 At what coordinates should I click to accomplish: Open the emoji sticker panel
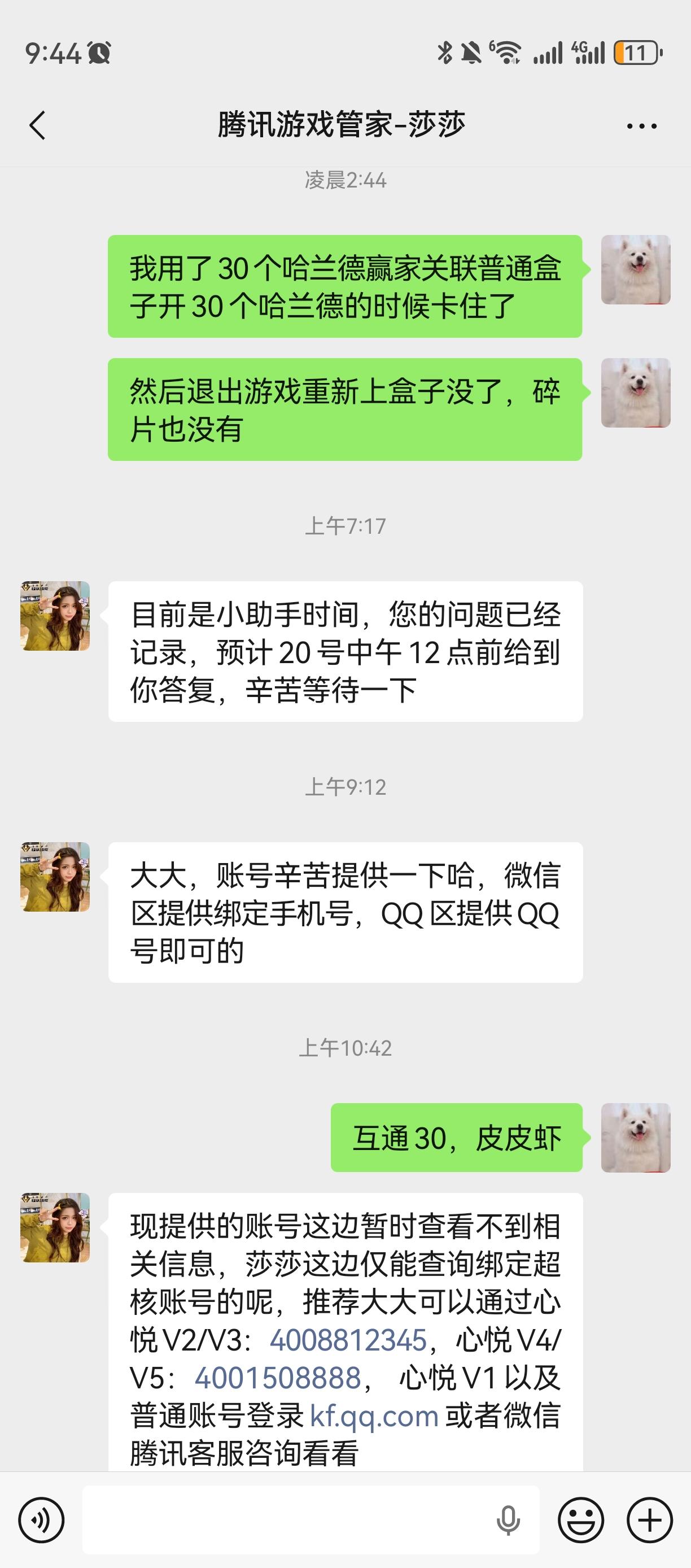pos(581,1521)
